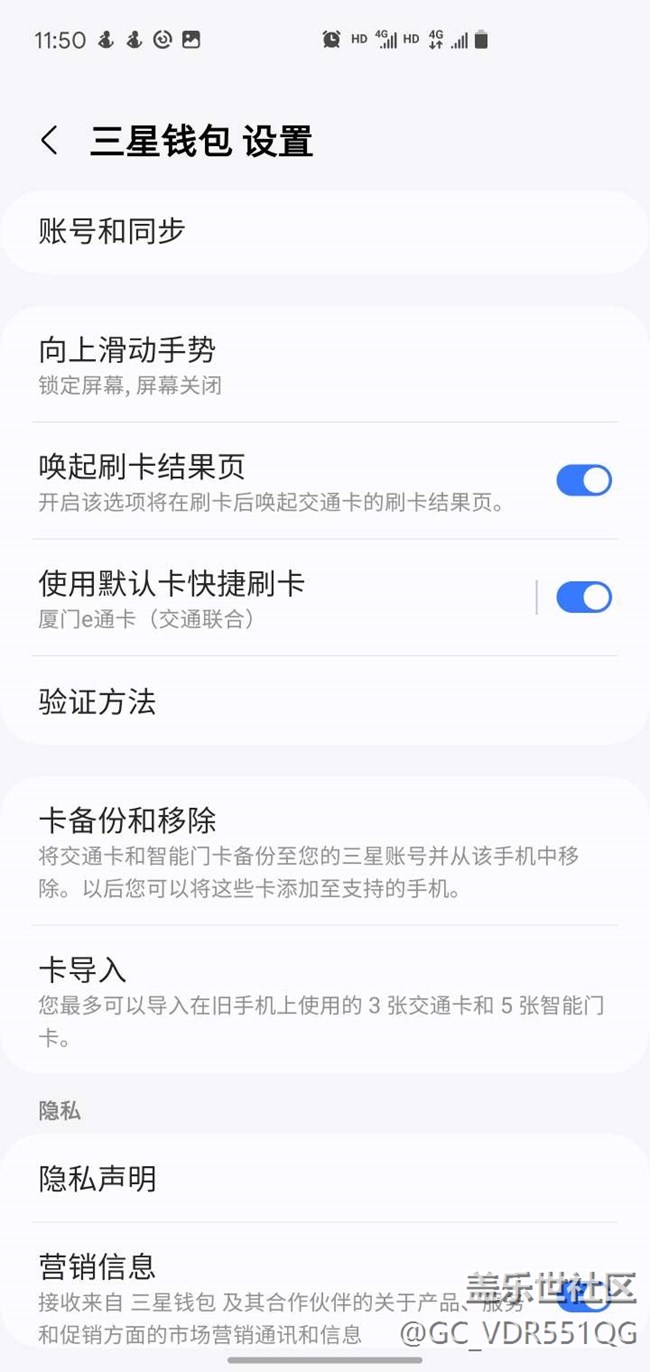This screenshot has height=1372, width=650.
Task: Toggle the 营销信息 switch
Action: click(583, 1298)
